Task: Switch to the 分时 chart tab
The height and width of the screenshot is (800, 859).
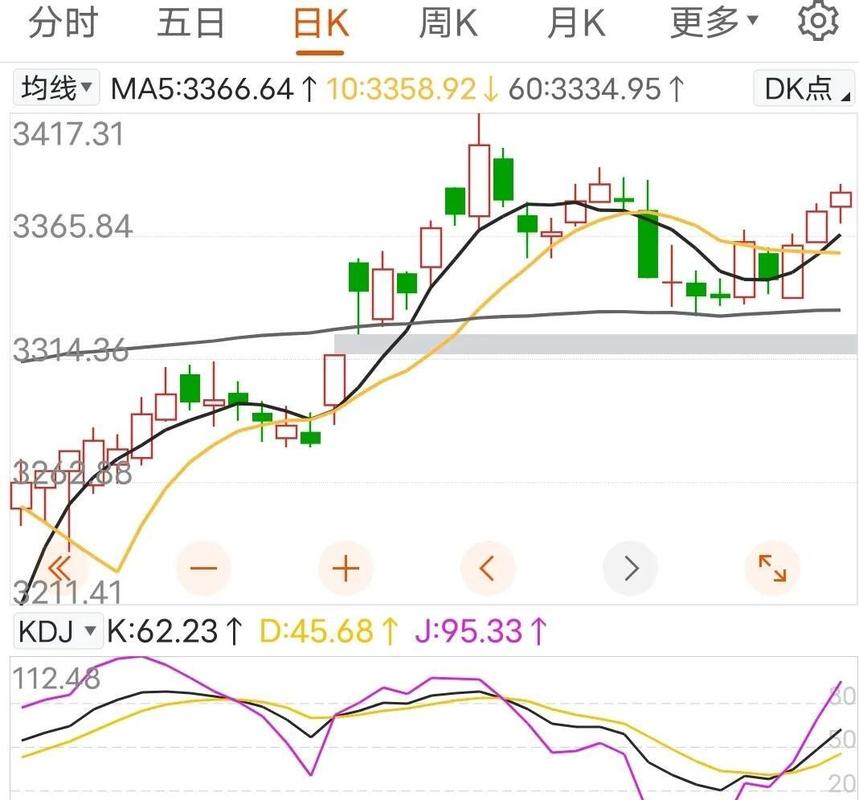Action: [x=63, y=23]
